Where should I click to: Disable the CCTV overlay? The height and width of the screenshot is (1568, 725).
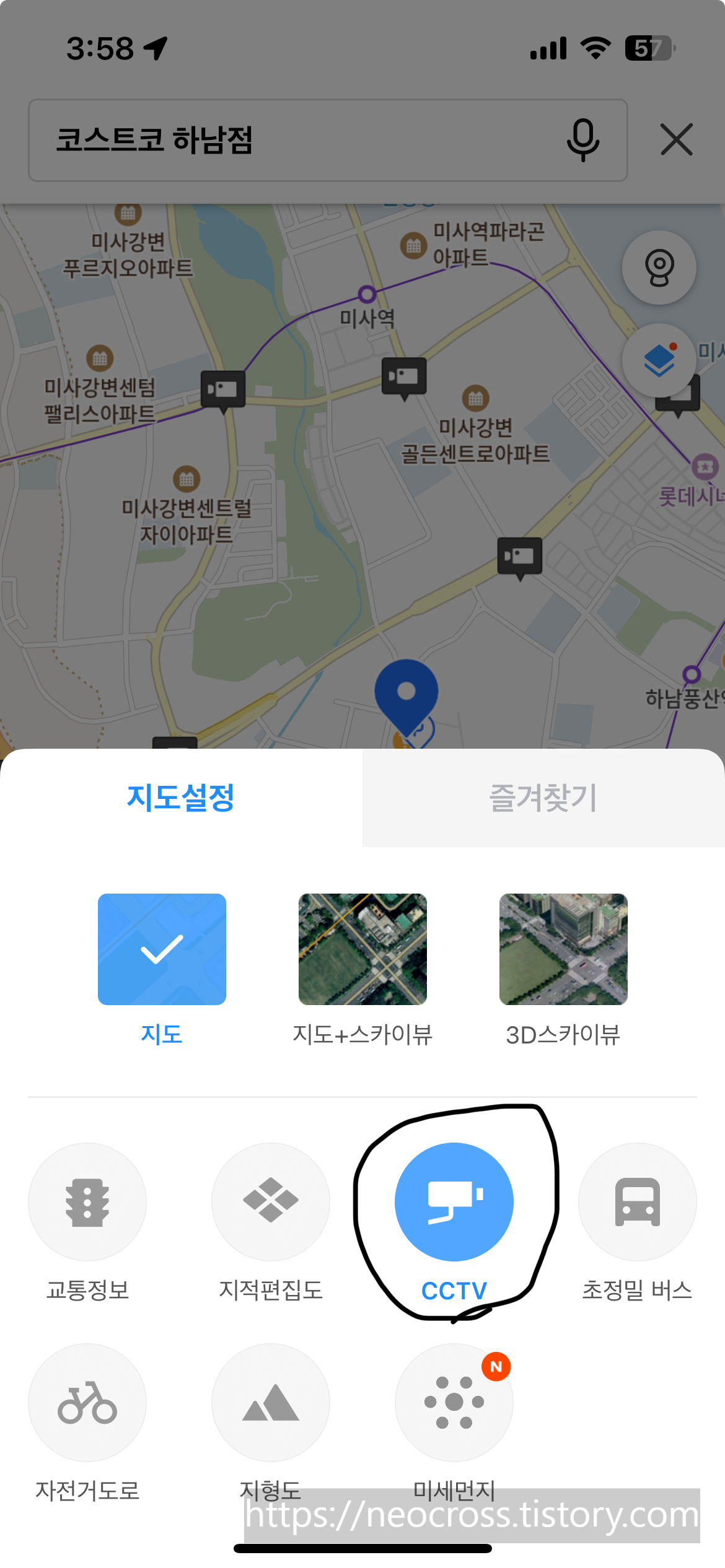coord(453,1201)
